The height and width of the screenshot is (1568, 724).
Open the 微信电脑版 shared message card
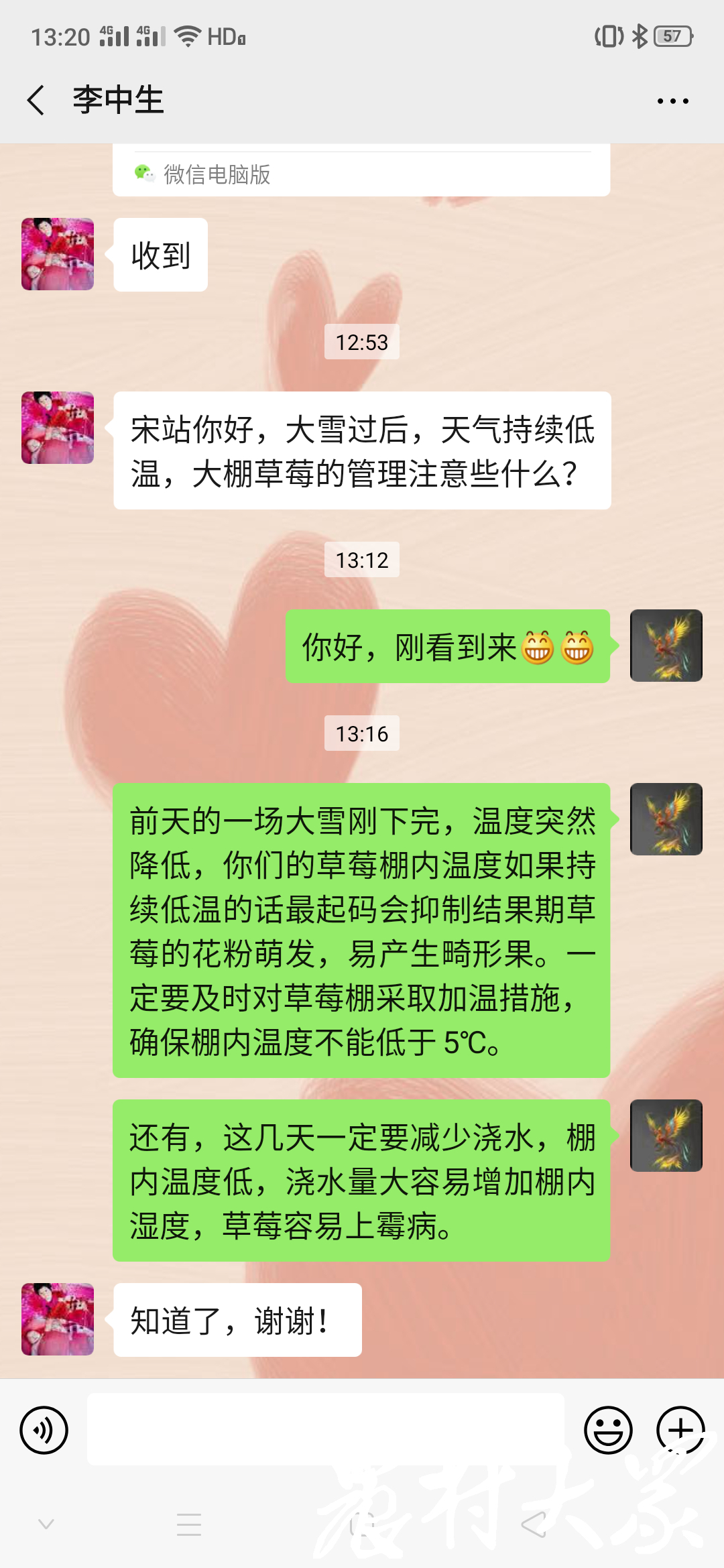coord(361,173)
